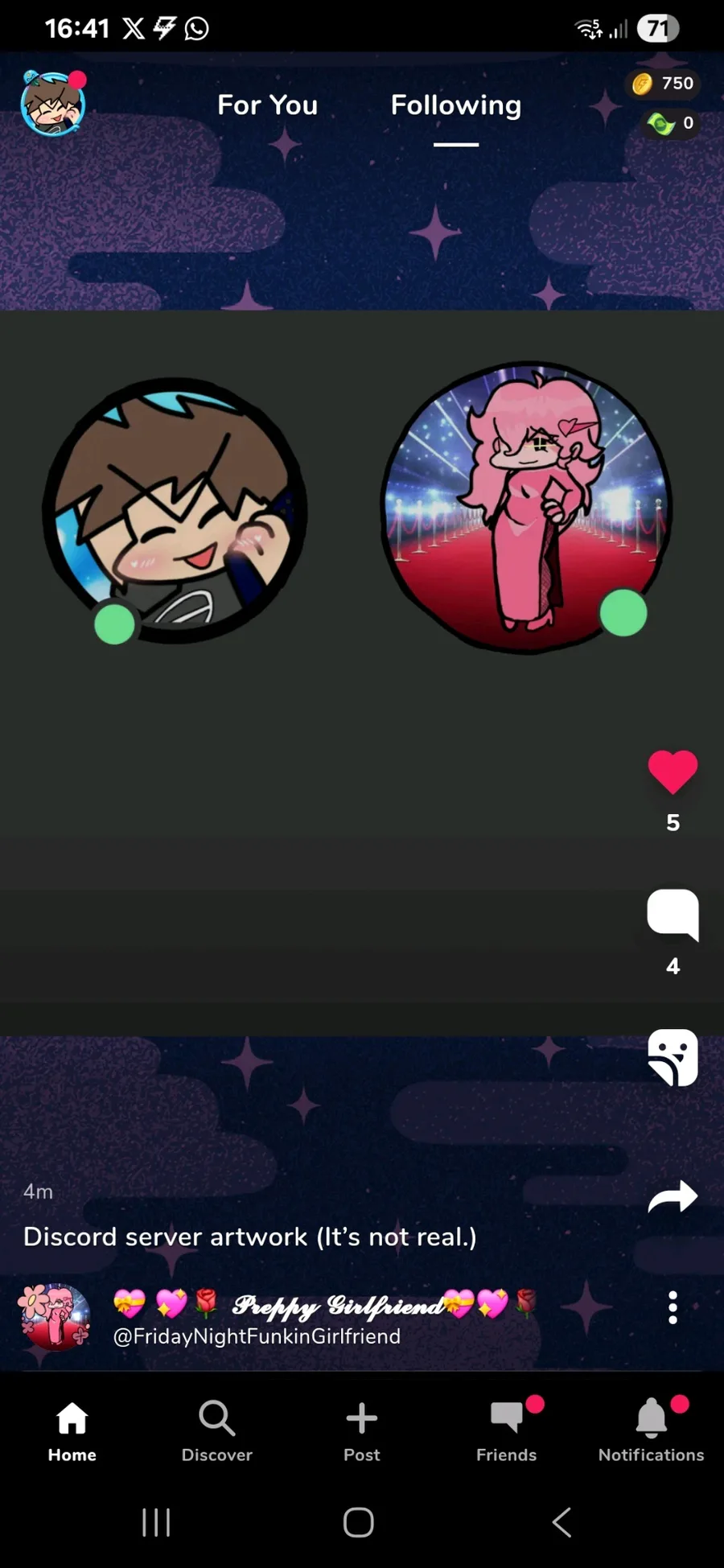Switch to the For You tab
This screenshot has width=724, height=1568.
coord(267,105)
